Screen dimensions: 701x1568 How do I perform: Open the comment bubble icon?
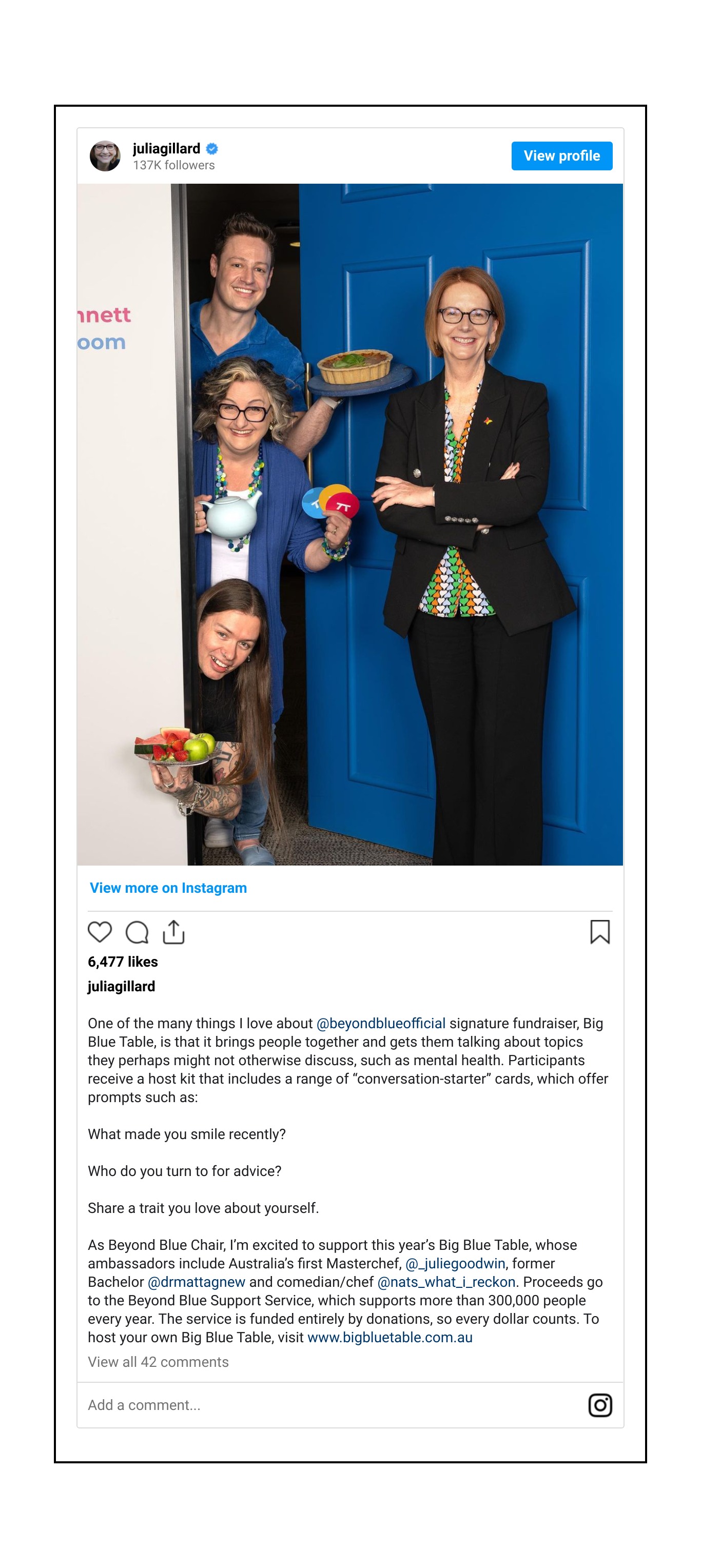click(x=137, y=931)
